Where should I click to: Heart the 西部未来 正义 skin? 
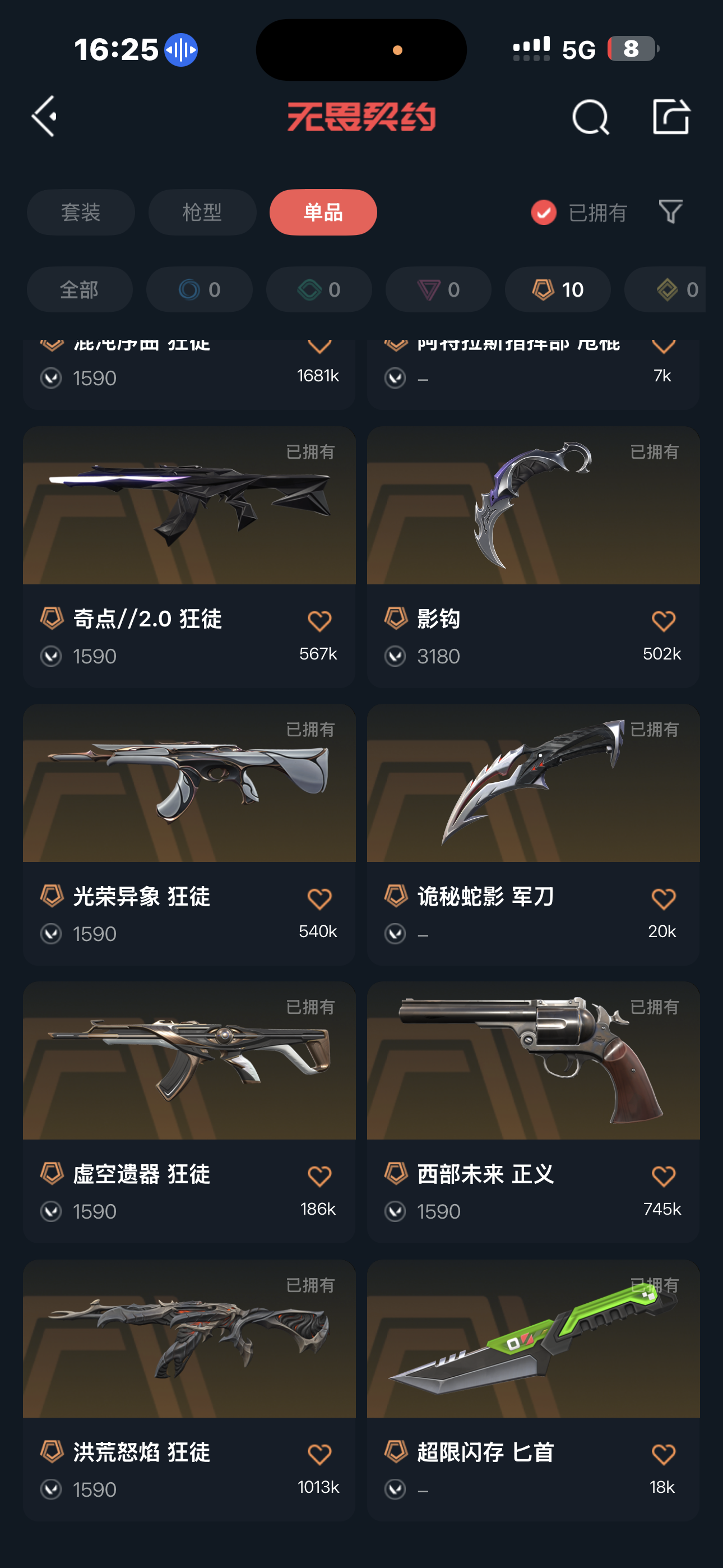point(664,1176)
